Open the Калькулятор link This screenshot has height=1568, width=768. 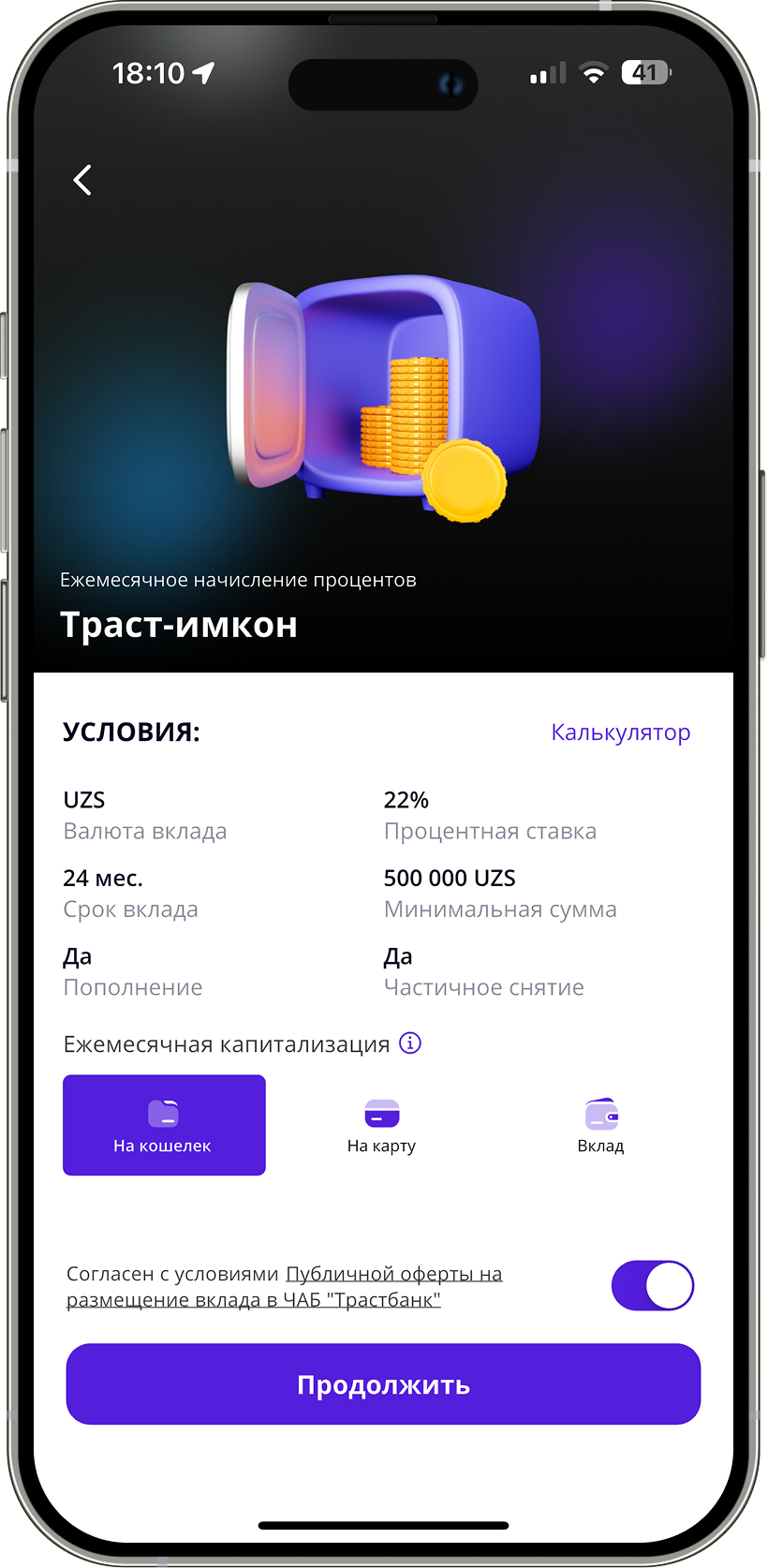[x=620, y=732]
